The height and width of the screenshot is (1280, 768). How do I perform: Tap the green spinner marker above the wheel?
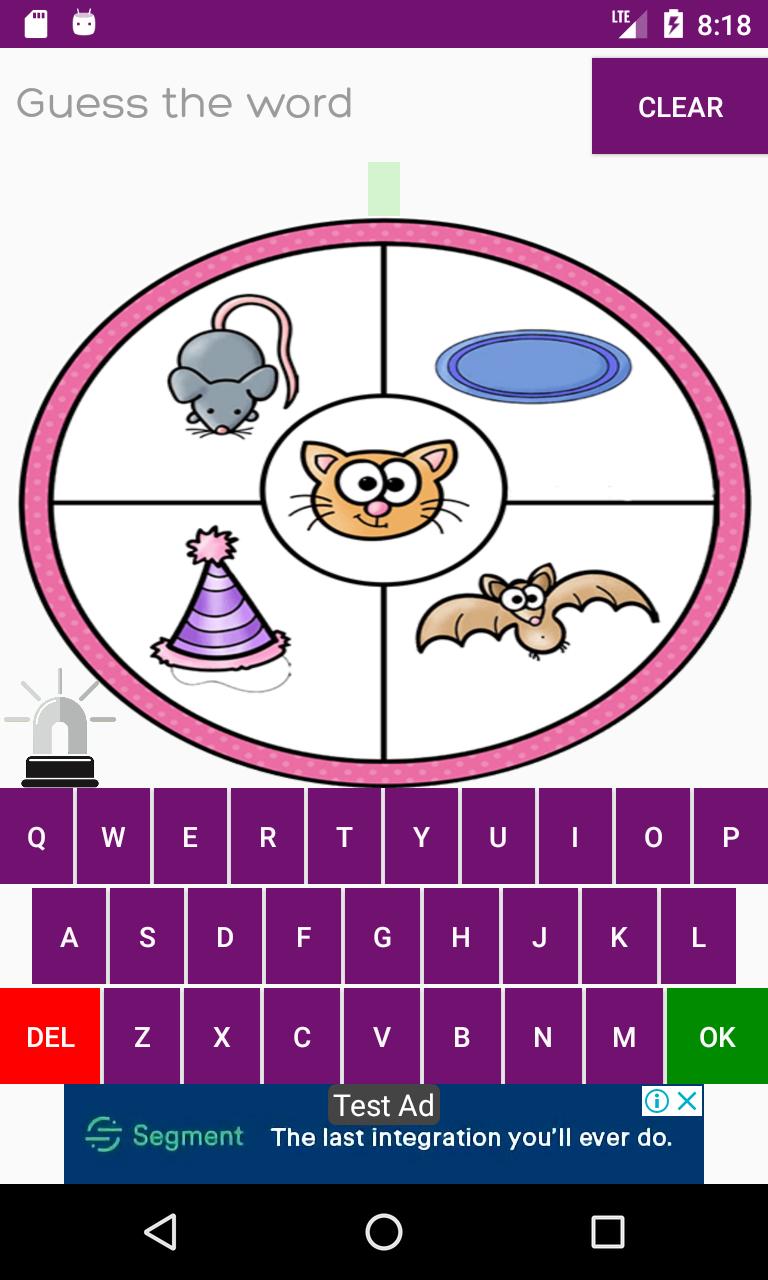(x=383, y=188)
